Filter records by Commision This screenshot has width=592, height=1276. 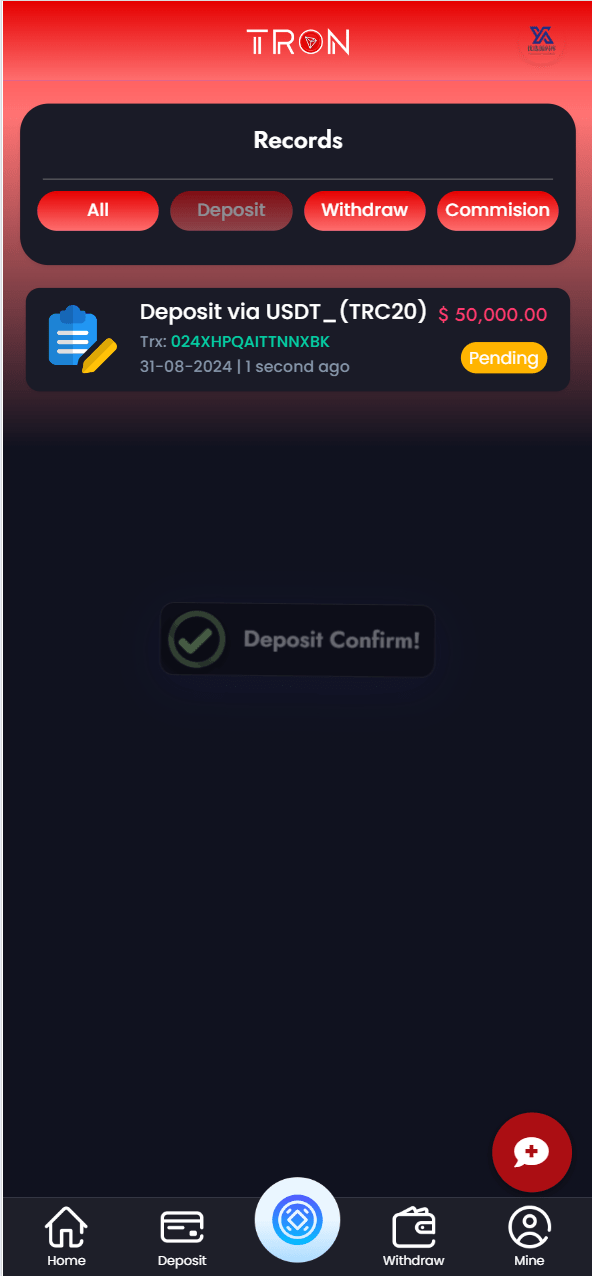click(498, 211)
